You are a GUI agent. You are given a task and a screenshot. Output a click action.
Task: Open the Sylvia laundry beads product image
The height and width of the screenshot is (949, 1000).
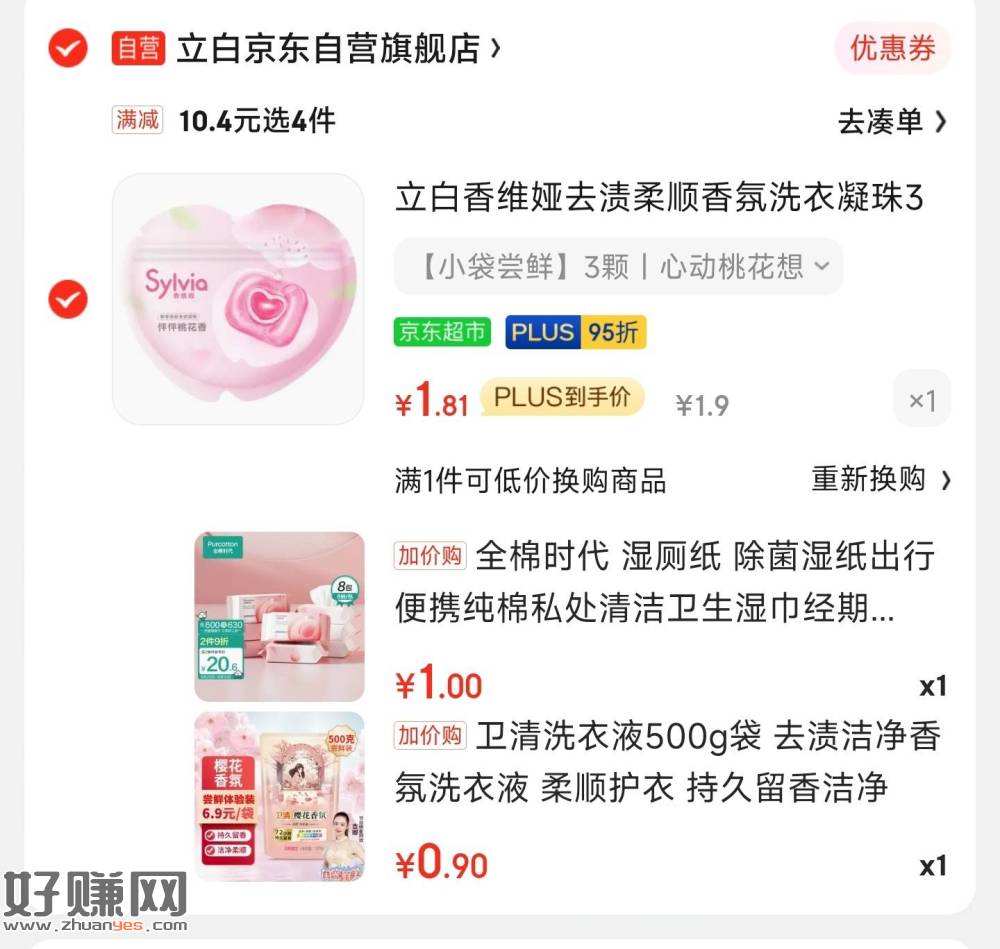click(238, 299)
